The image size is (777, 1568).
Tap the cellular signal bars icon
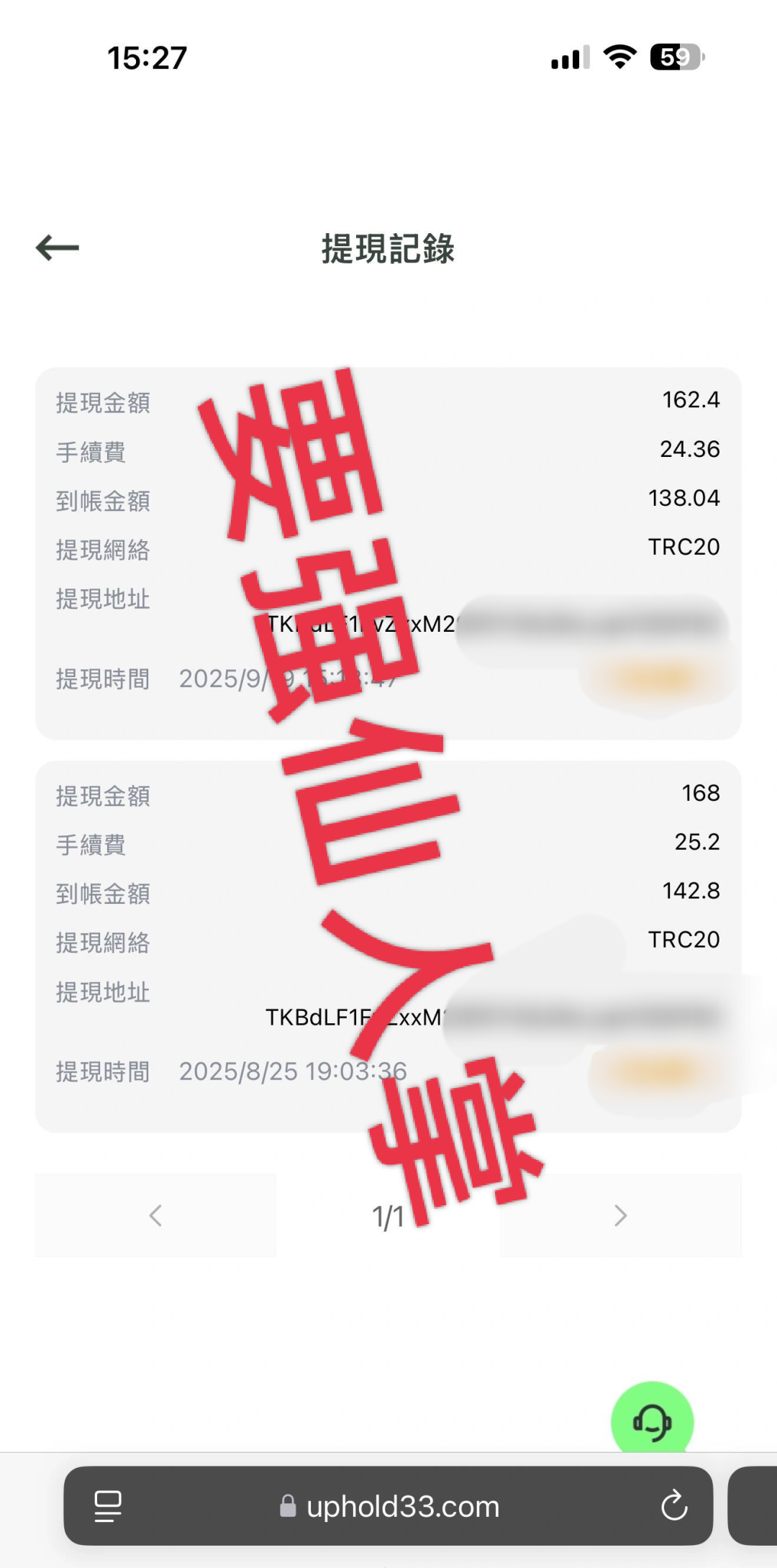coord(565,59)
